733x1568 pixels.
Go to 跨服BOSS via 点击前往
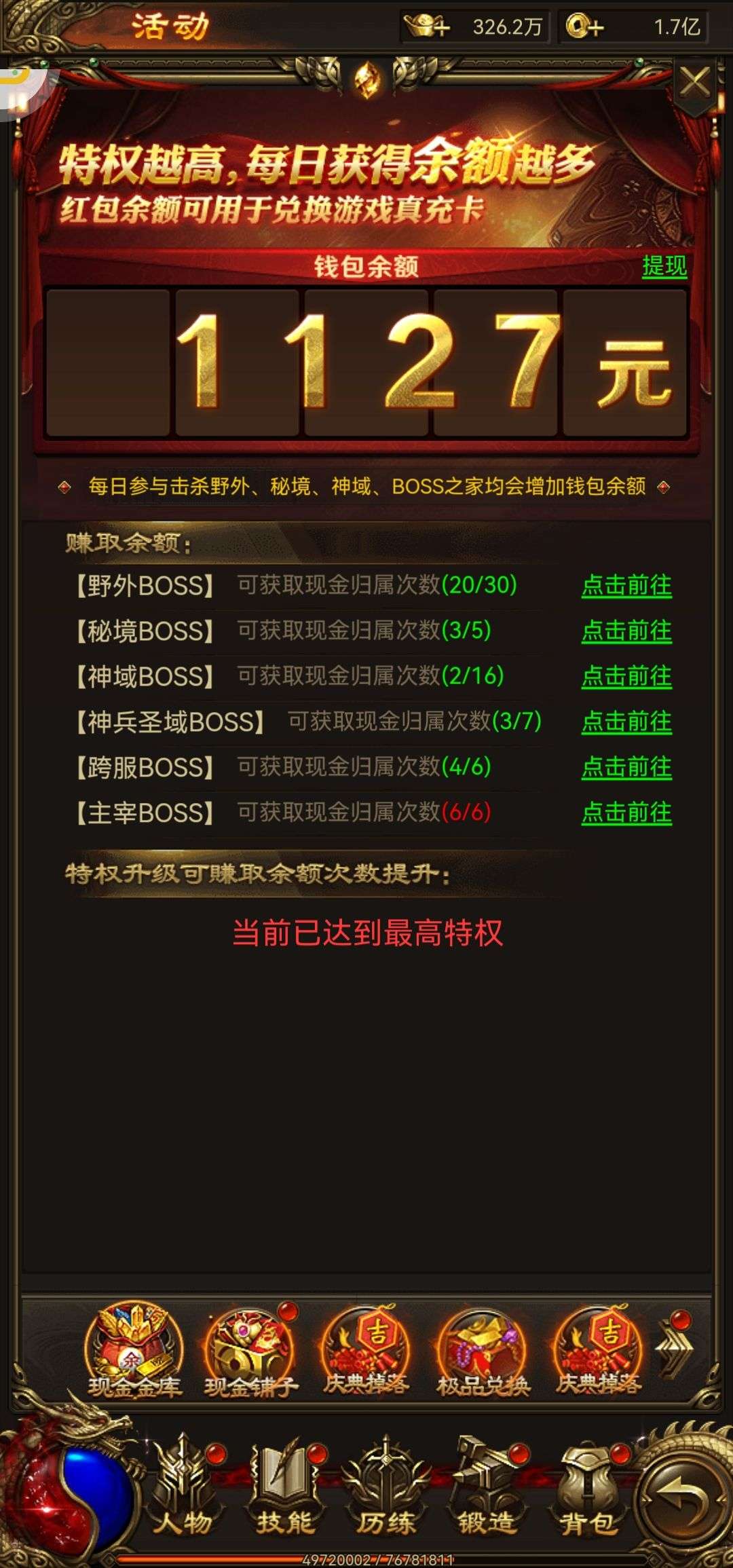(x=626, y=767)
